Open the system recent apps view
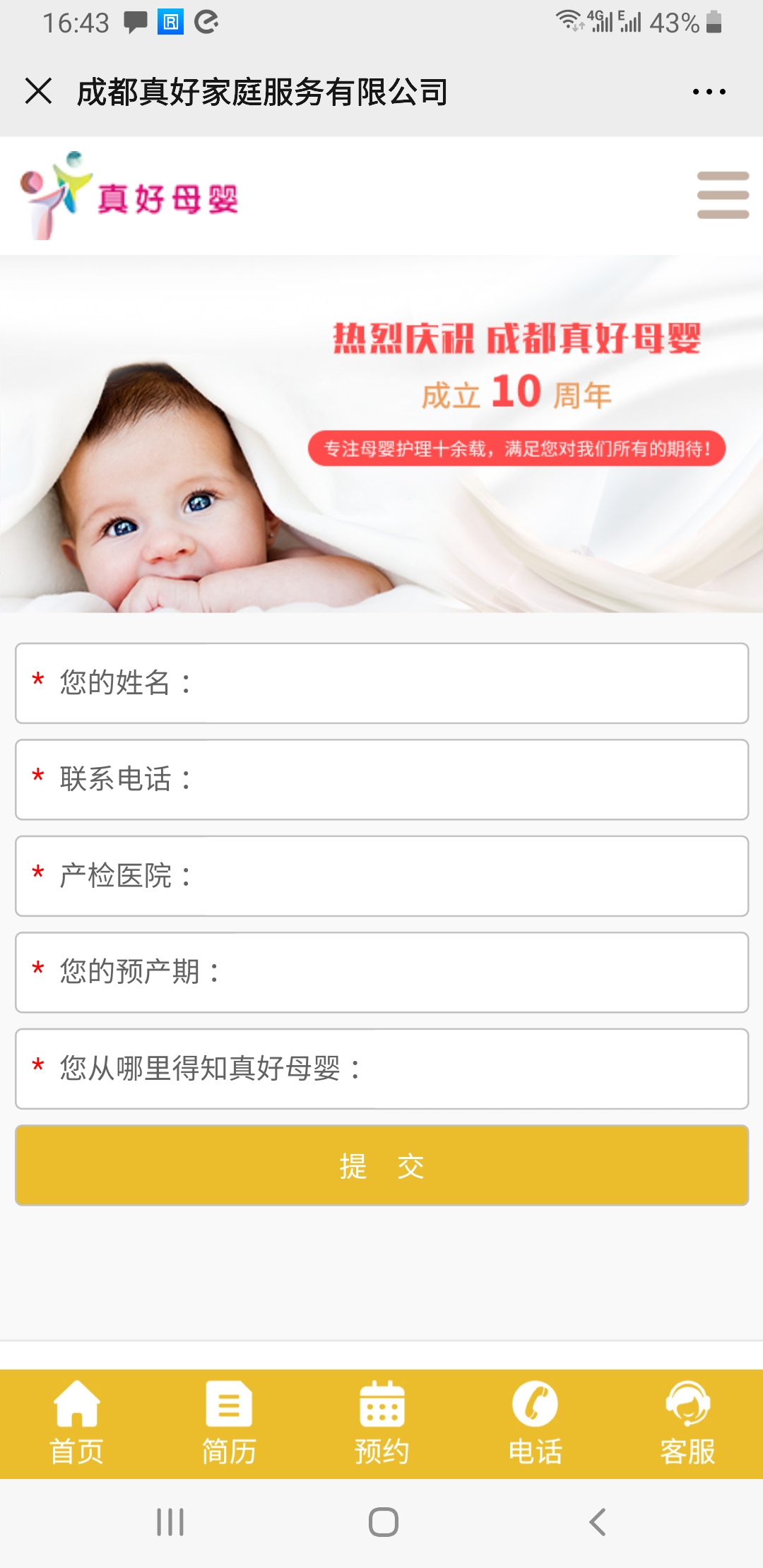 pyautogui.click(x=170, y=1522)
